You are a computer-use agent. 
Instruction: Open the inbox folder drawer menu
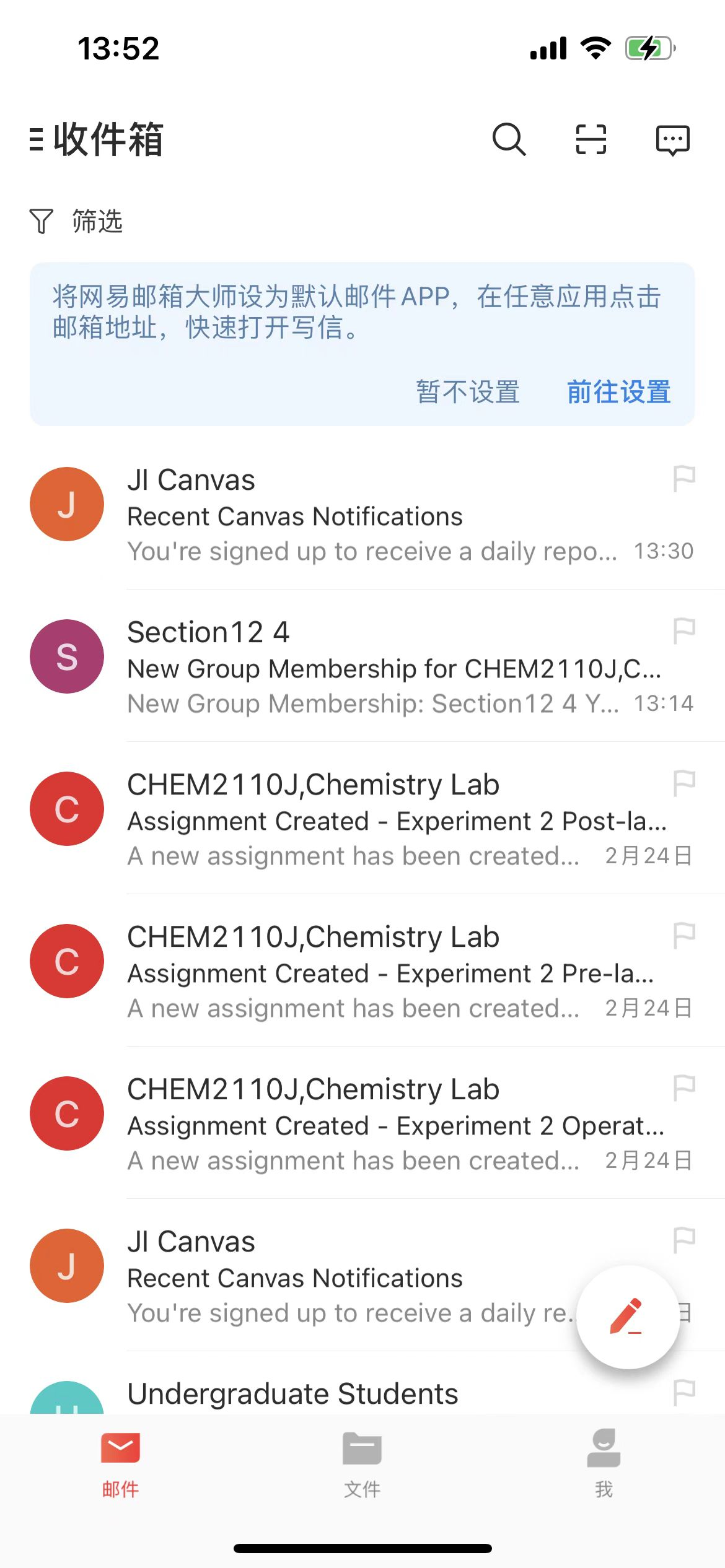coord(37,139)
